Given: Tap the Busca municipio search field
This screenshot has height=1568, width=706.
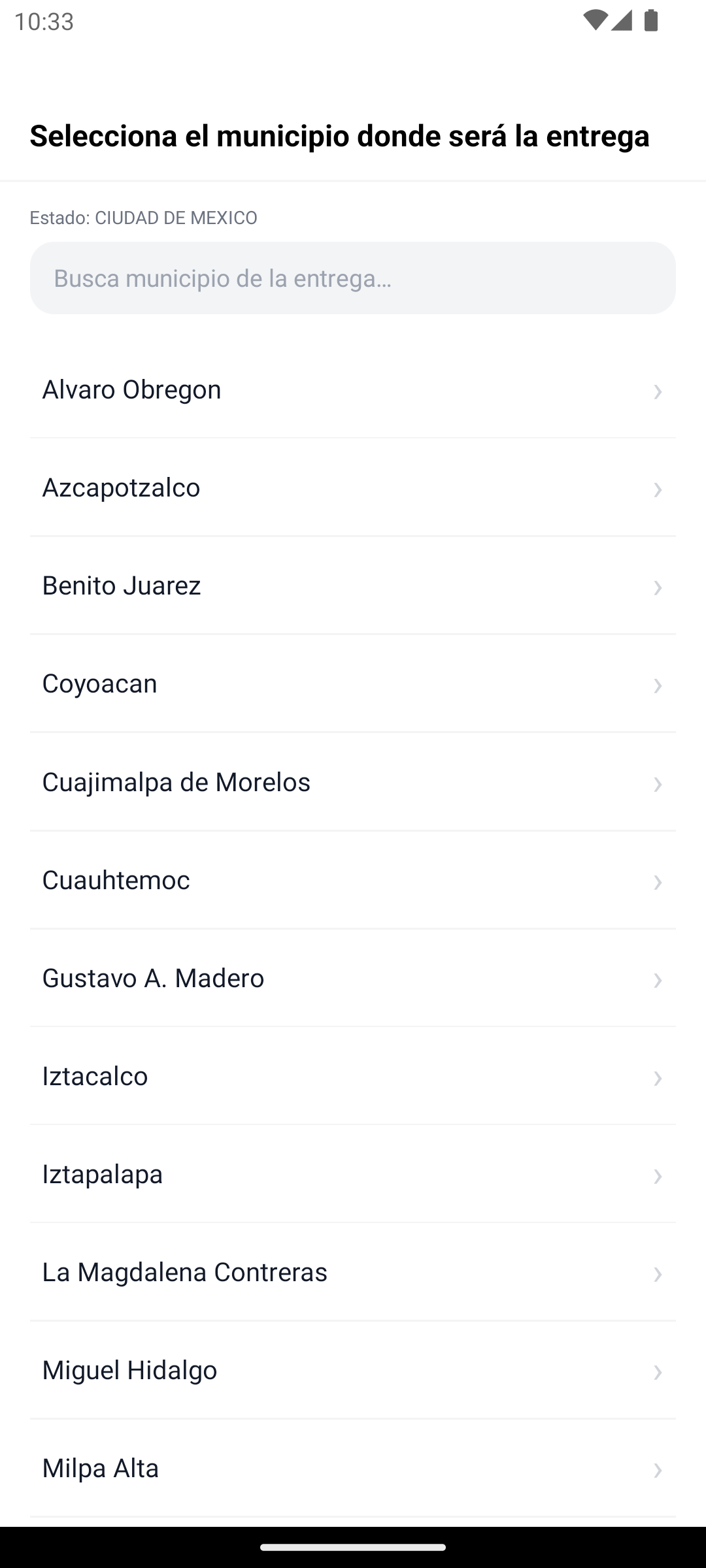Looking at the screenshot, I should pyautogui.click(x=353, y=278).
